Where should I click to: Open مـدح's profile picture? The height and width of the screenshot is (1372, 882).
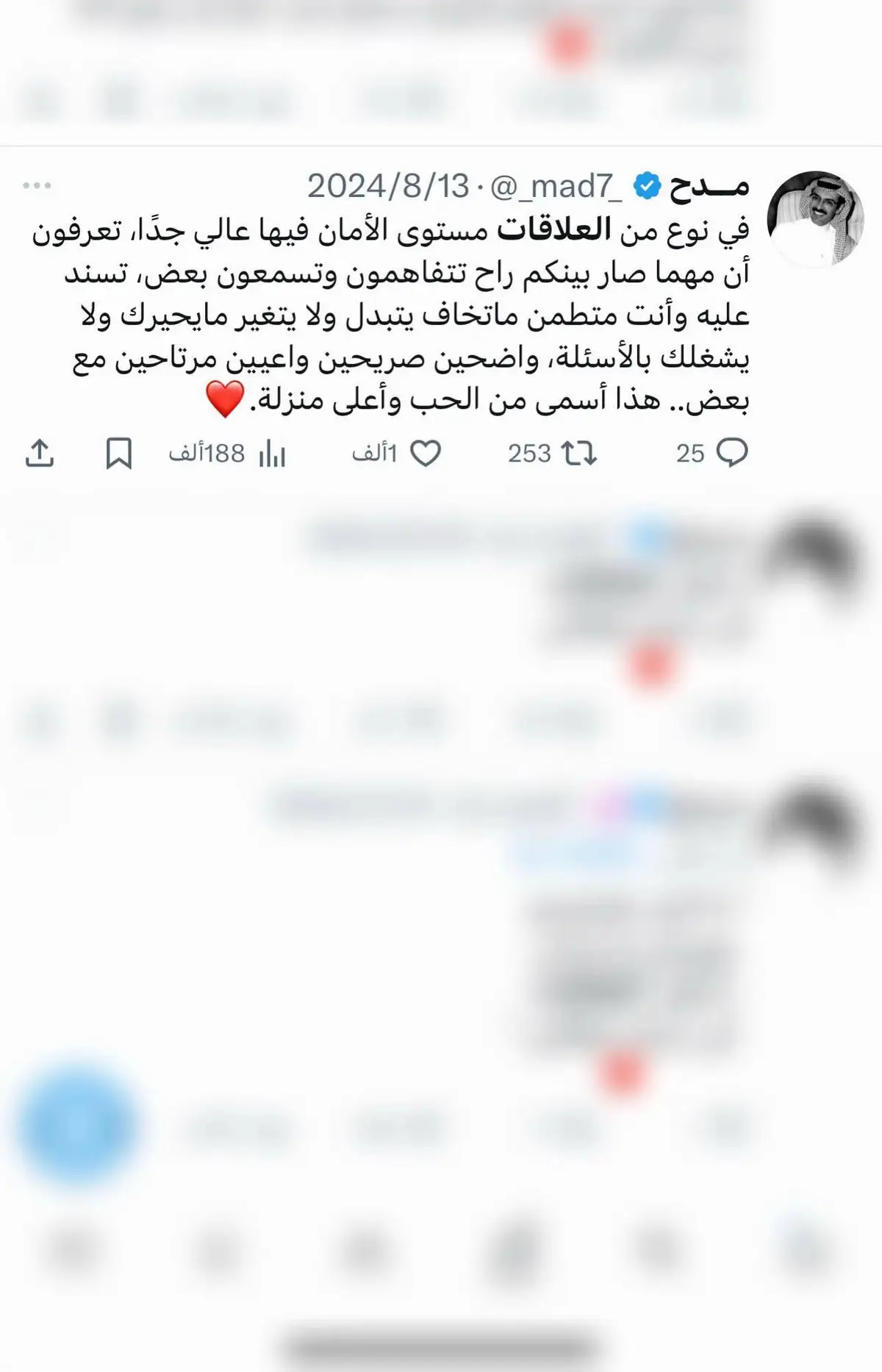click(x=815, y=218)
